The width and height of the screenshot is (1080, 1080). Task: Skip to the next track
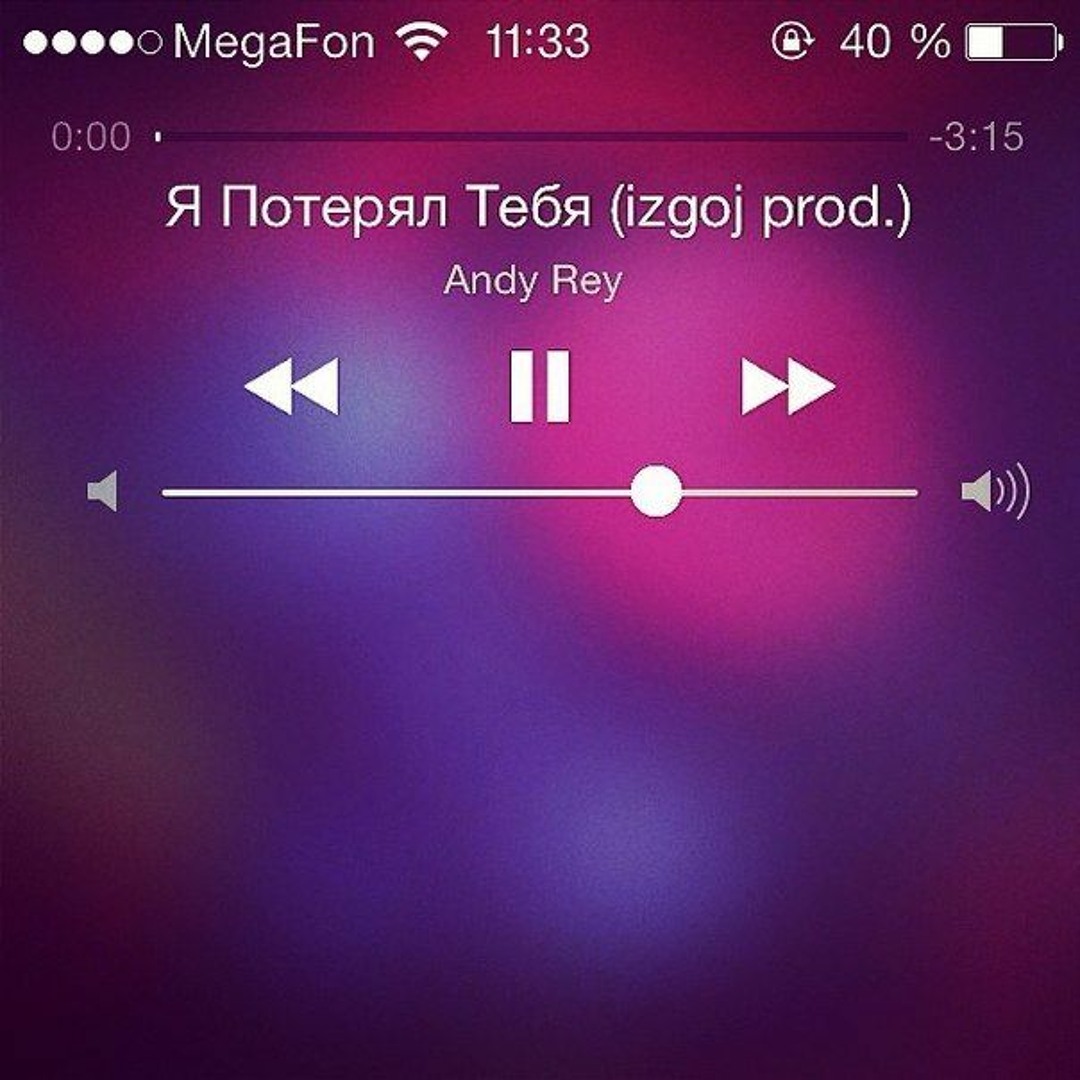click(x=787, y=386)
